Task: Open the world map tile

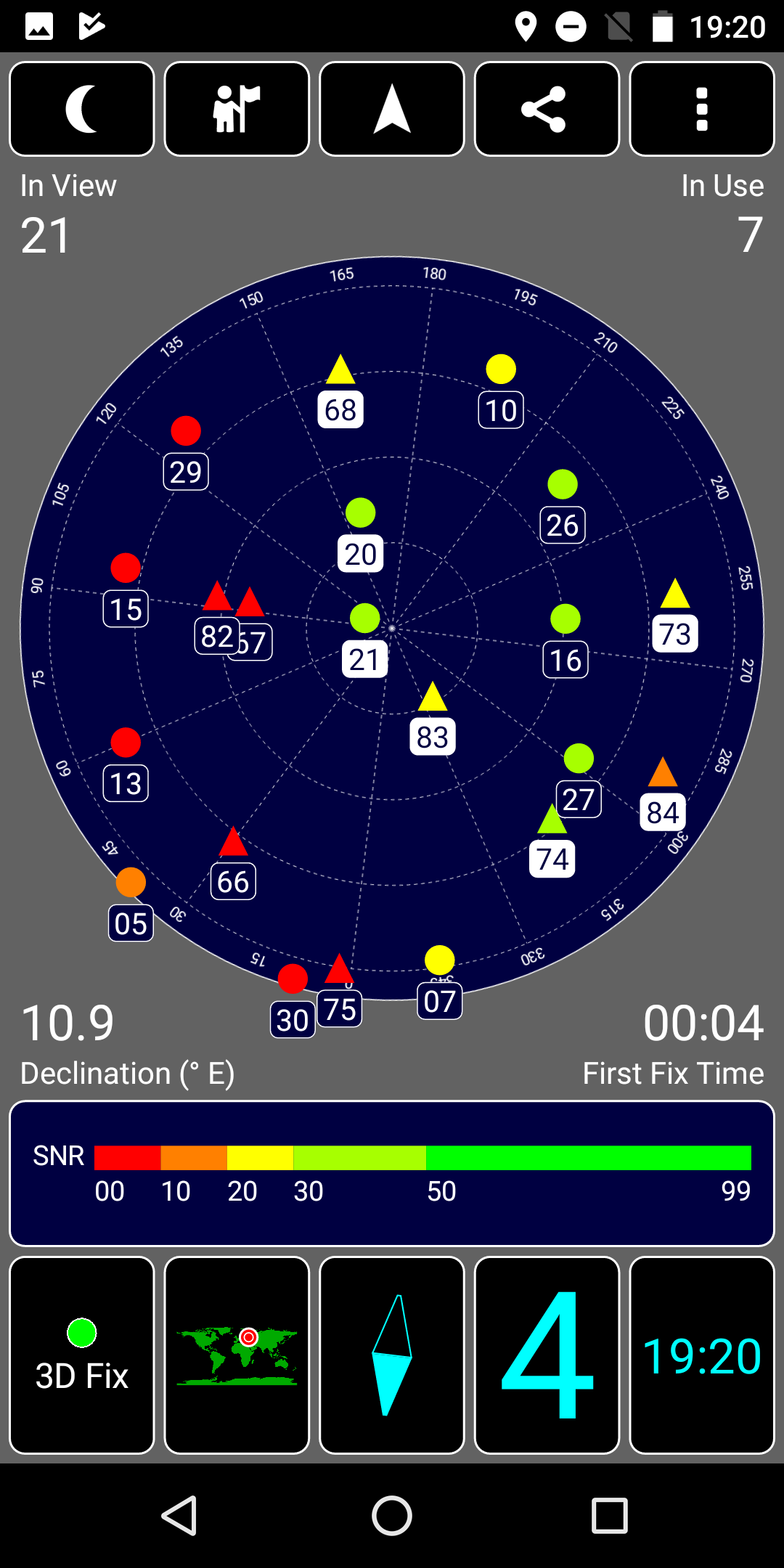Action: [237, 1355]
